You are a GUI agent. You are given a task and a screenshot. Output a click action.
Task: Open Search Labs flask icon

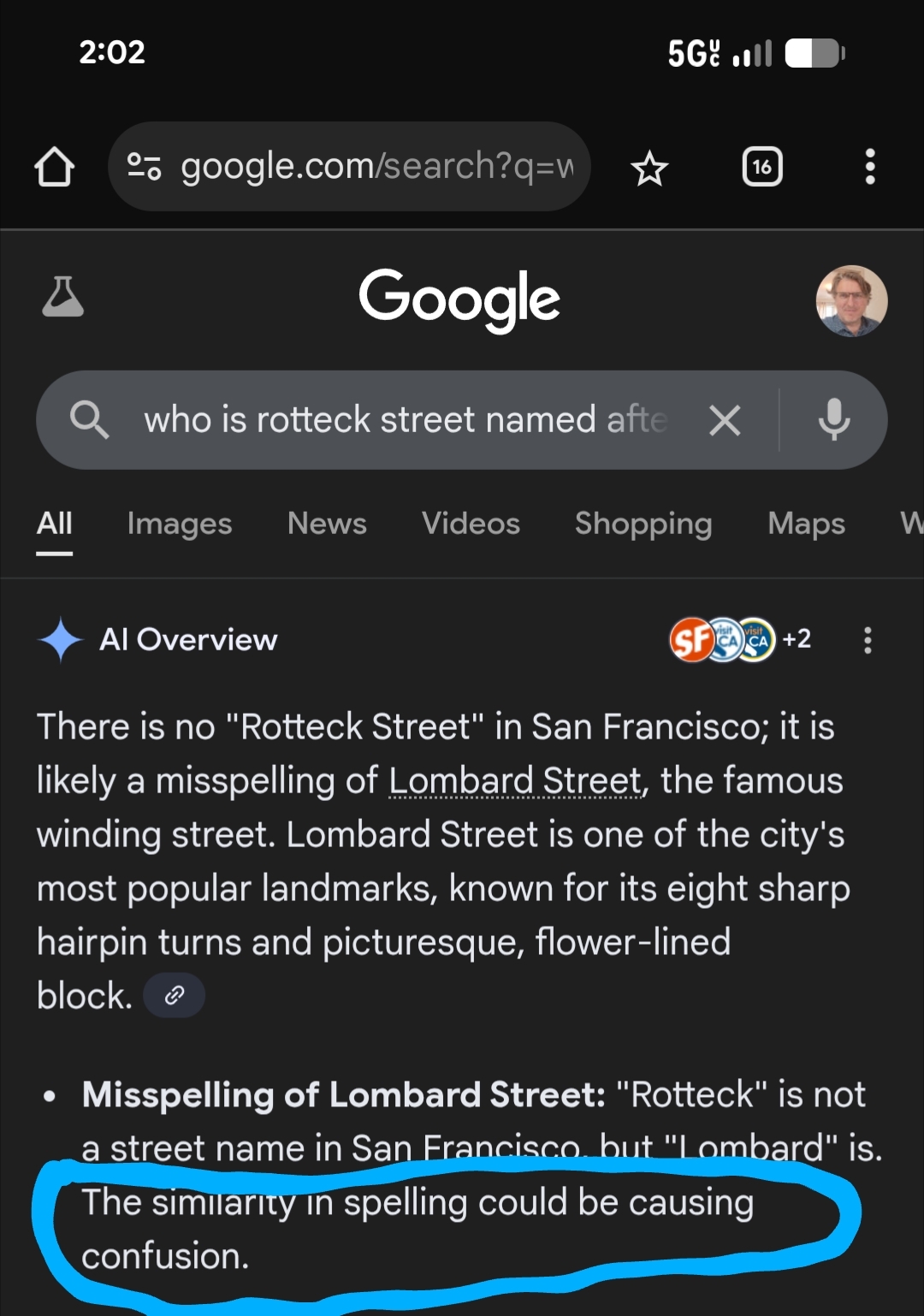point(63,297)
